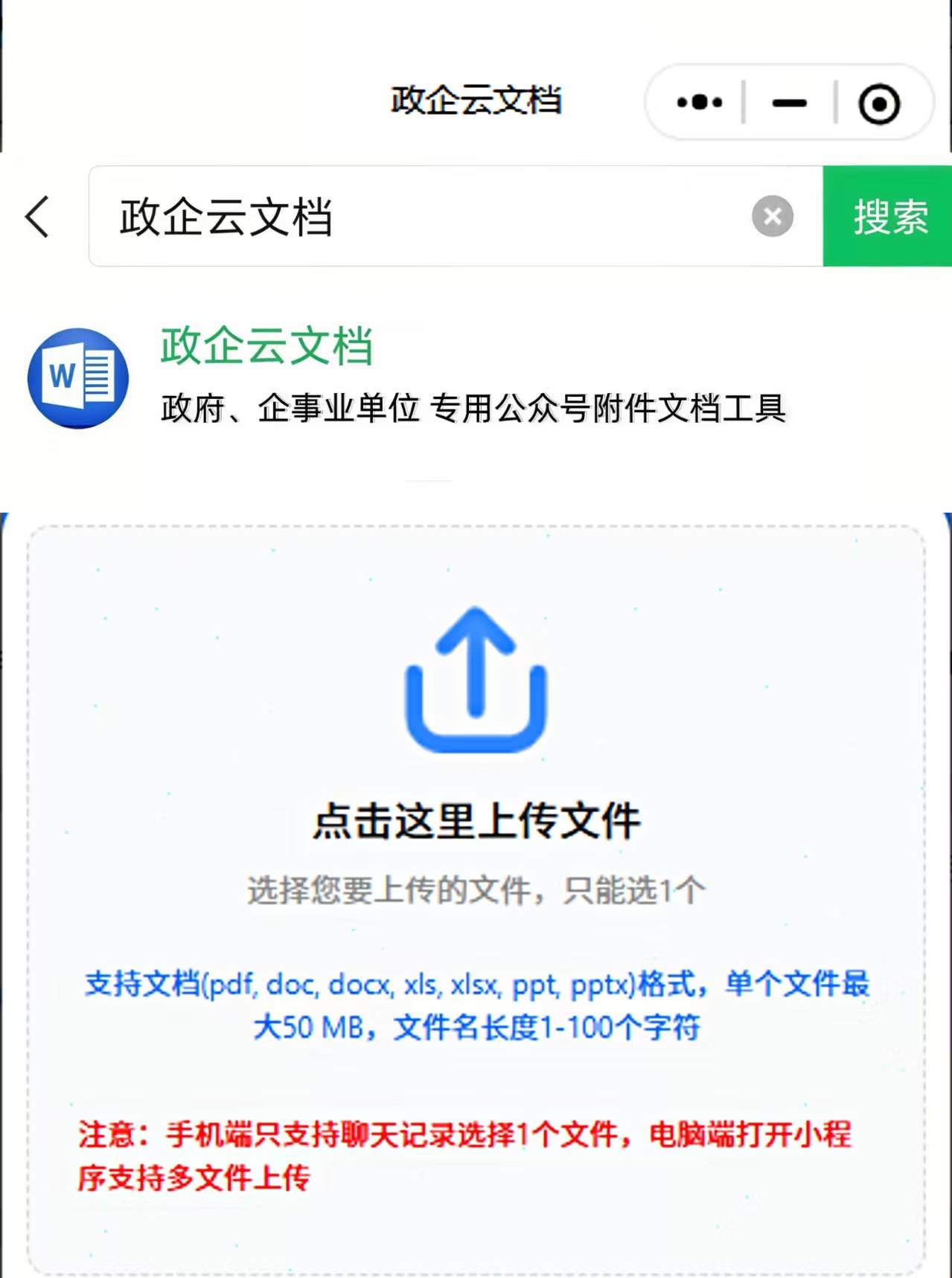
Task: Close the mini program via circle icon
Action: [879, 103]
